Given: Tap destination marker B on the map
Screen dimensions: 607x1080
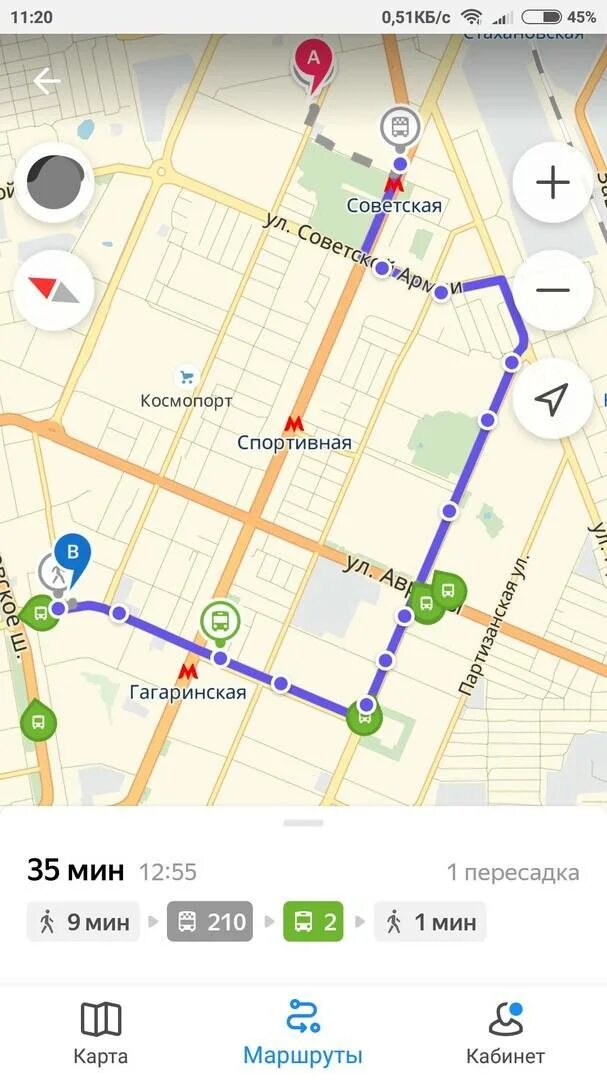Looking at the screenshot, I should point(72,552).
